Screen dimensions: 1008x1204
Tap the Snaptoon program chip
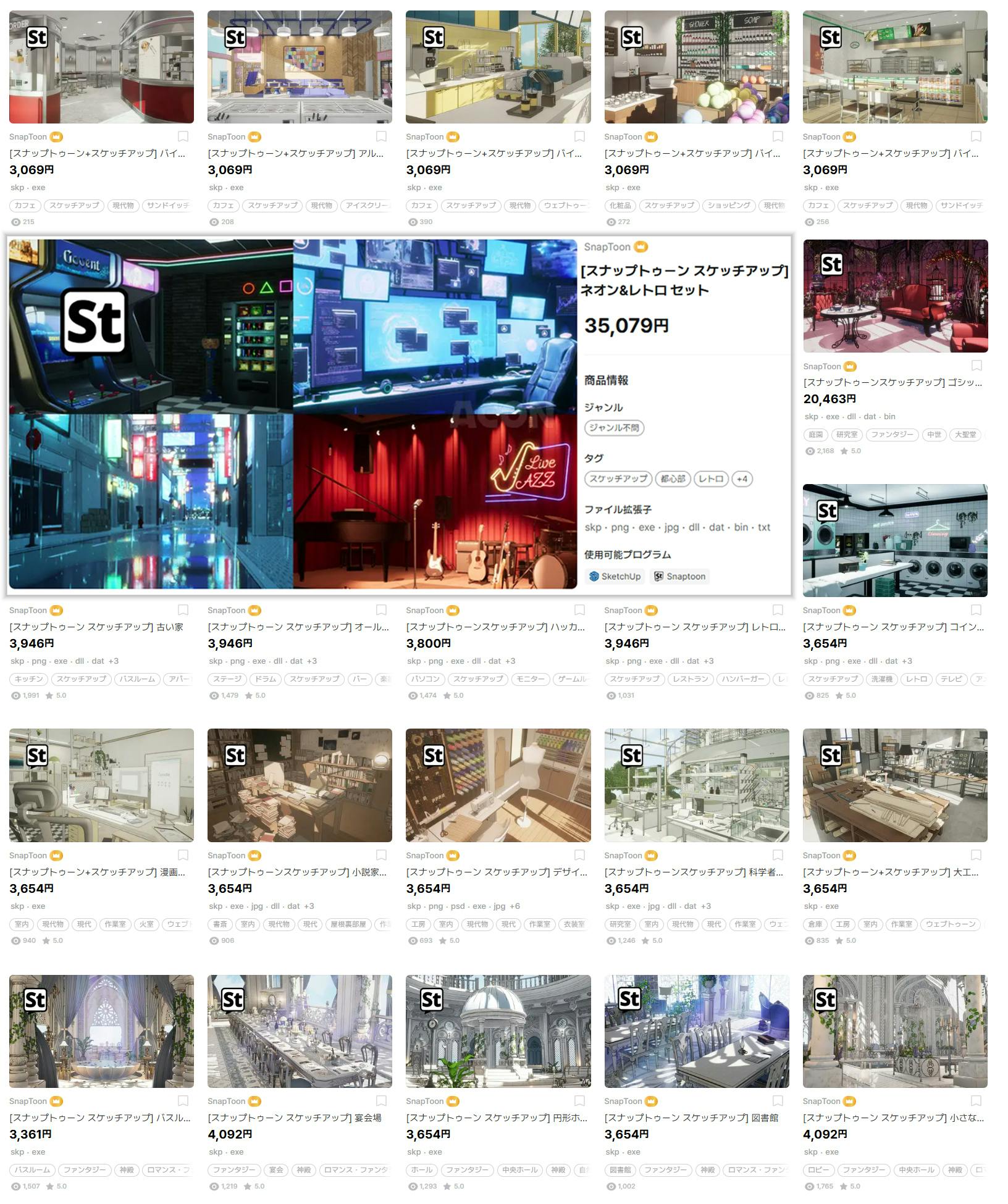679,576
